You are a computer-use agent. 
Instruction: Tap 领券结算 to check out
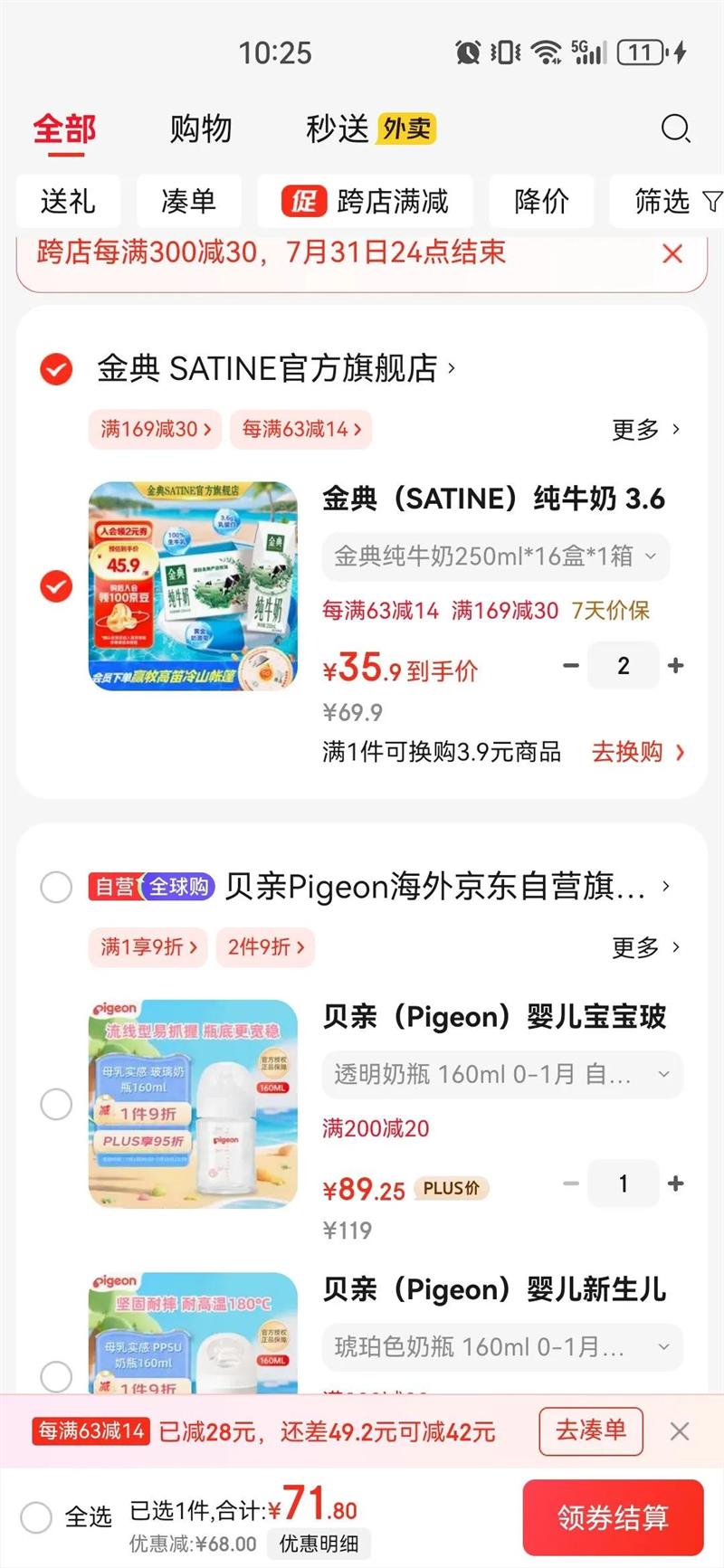coord(613,1517)
